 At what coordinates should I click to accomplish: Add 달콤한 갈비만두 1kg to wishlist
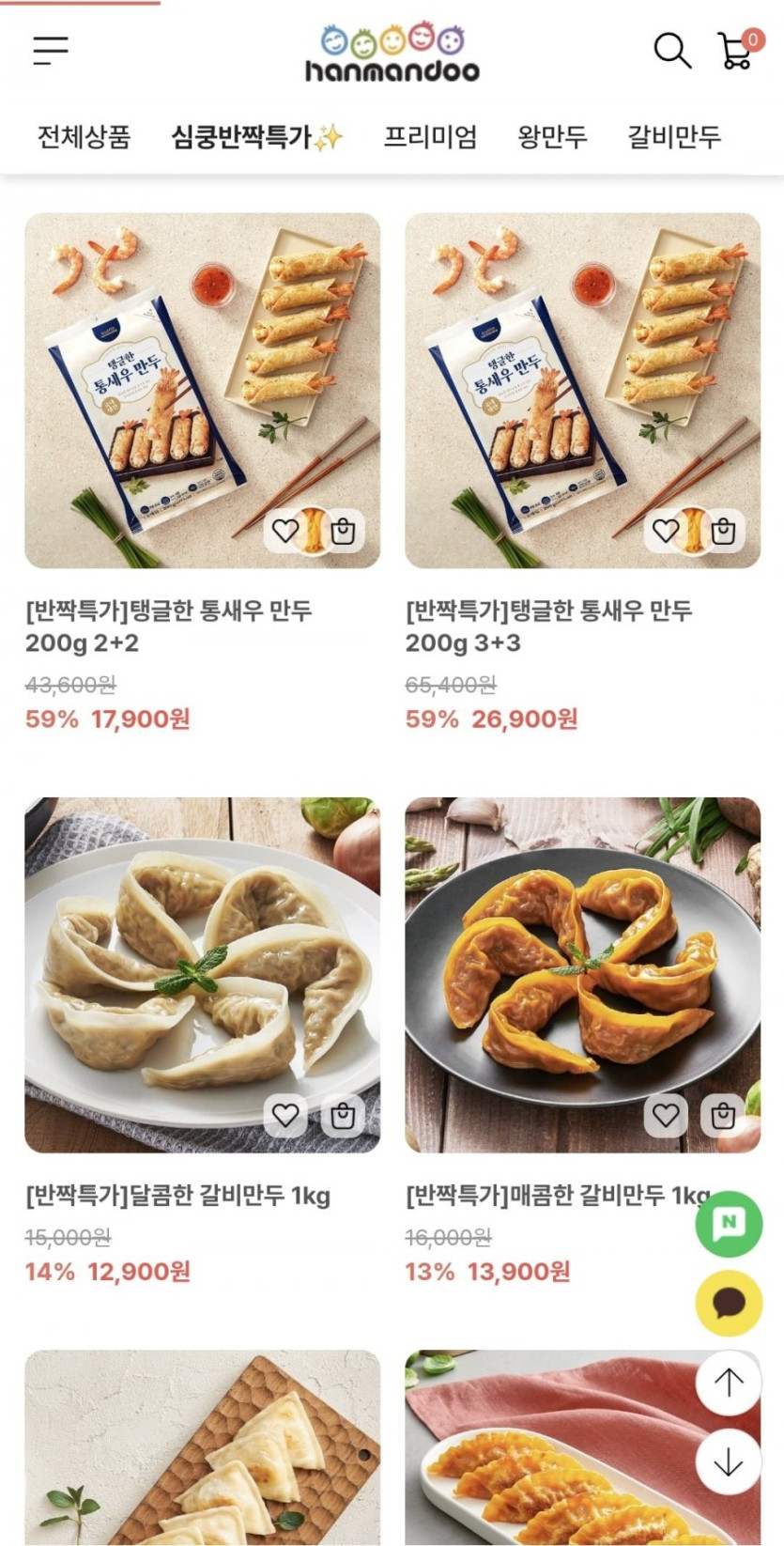285,1116
